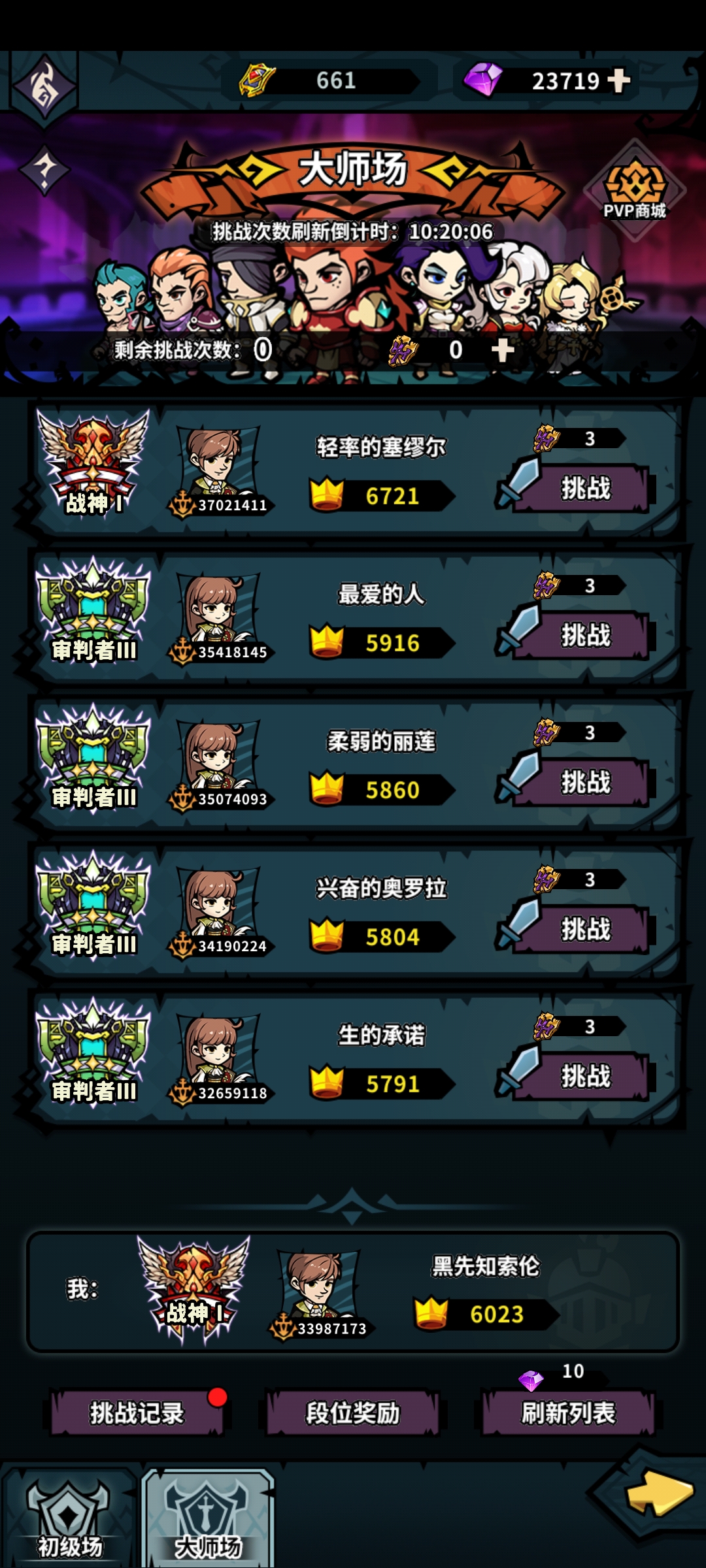
Task: Add more purple gems with plus
Action: [x=618, y=80]
